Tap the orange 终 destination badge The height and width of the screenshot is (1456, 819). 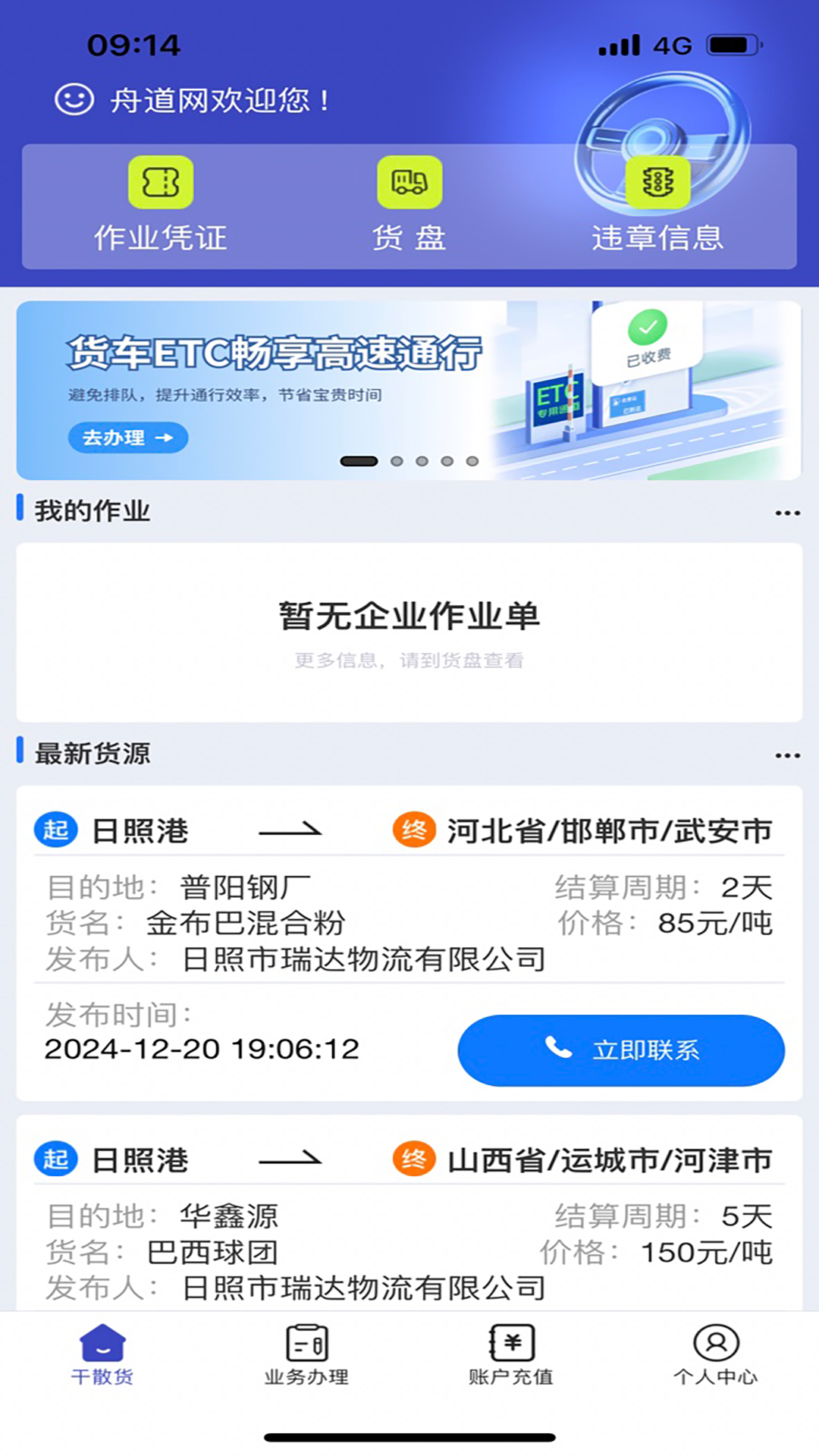[x=415, y=830]
